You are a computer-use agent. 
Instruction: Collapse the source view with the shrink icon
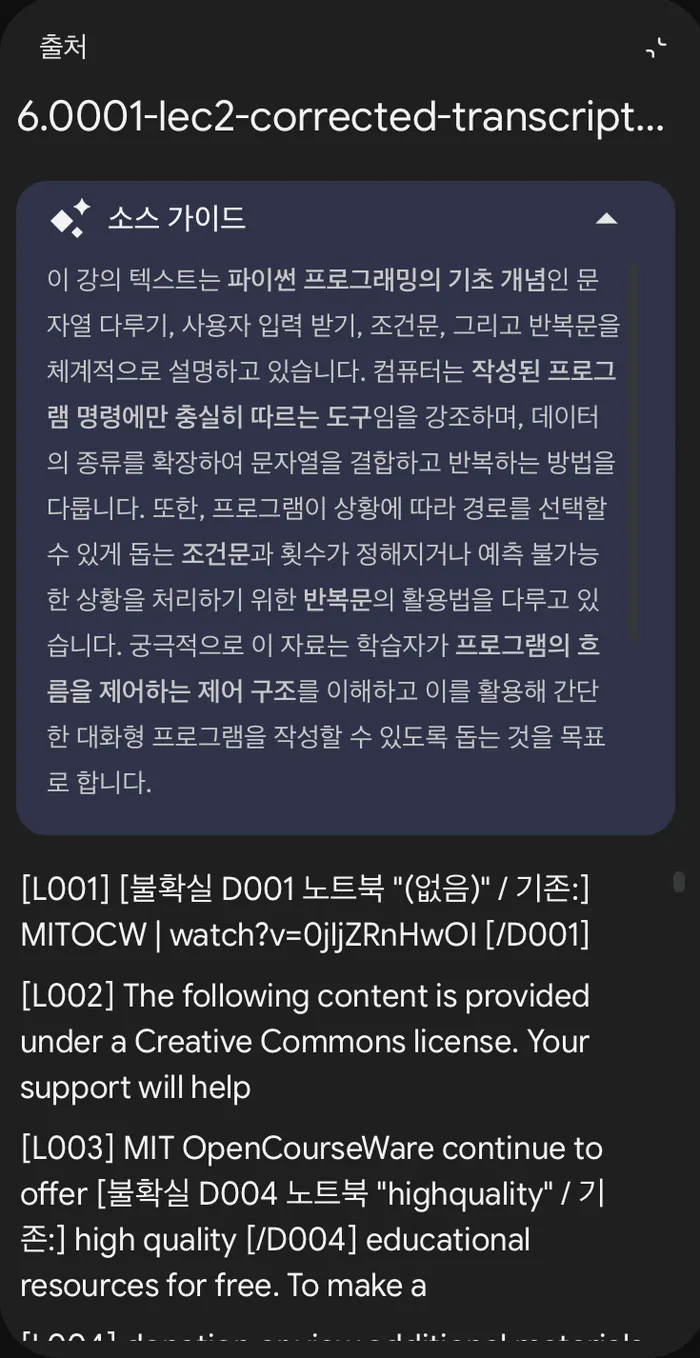(655, 47)
